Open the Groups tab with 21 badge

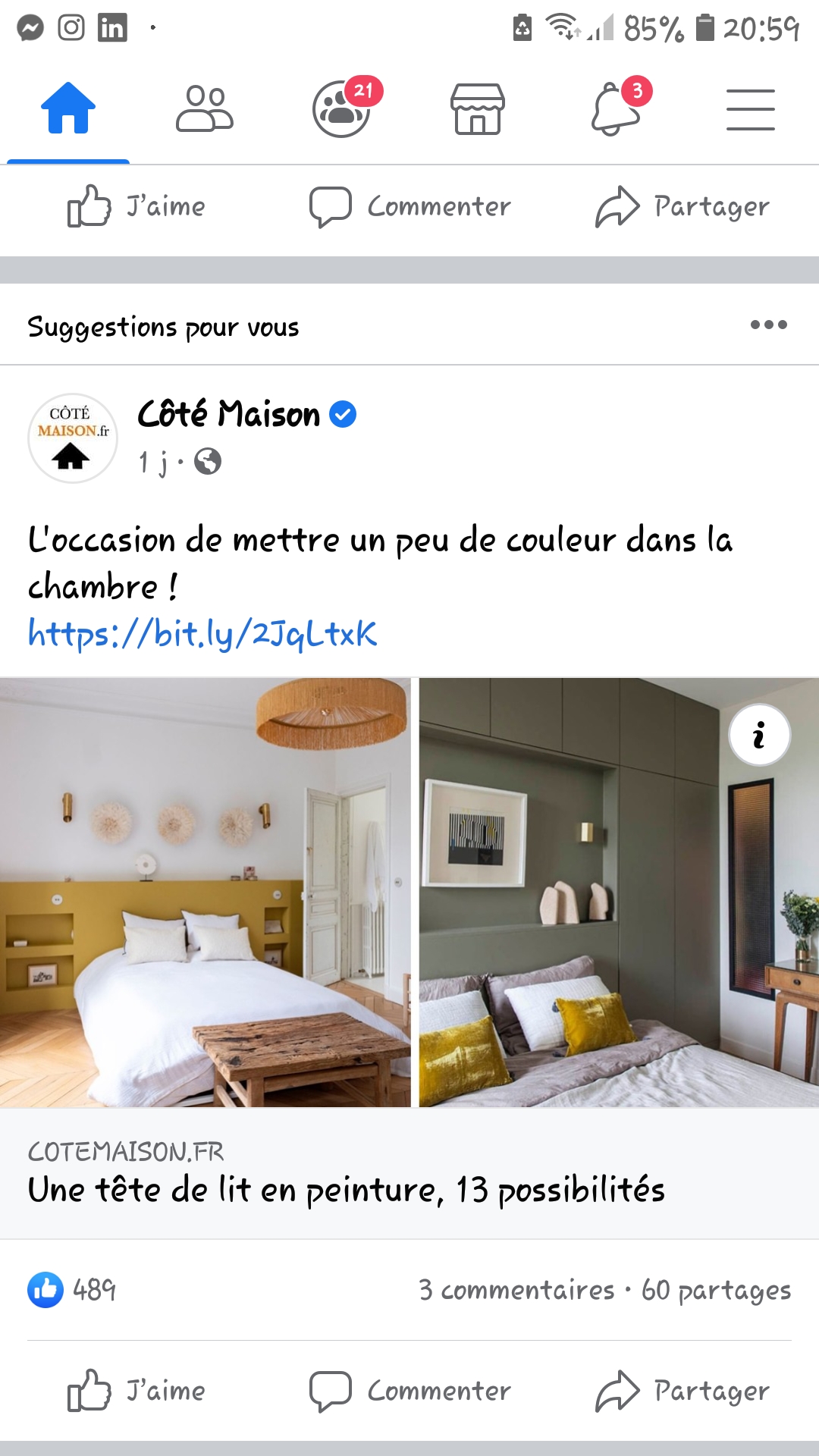click(342, 108)
